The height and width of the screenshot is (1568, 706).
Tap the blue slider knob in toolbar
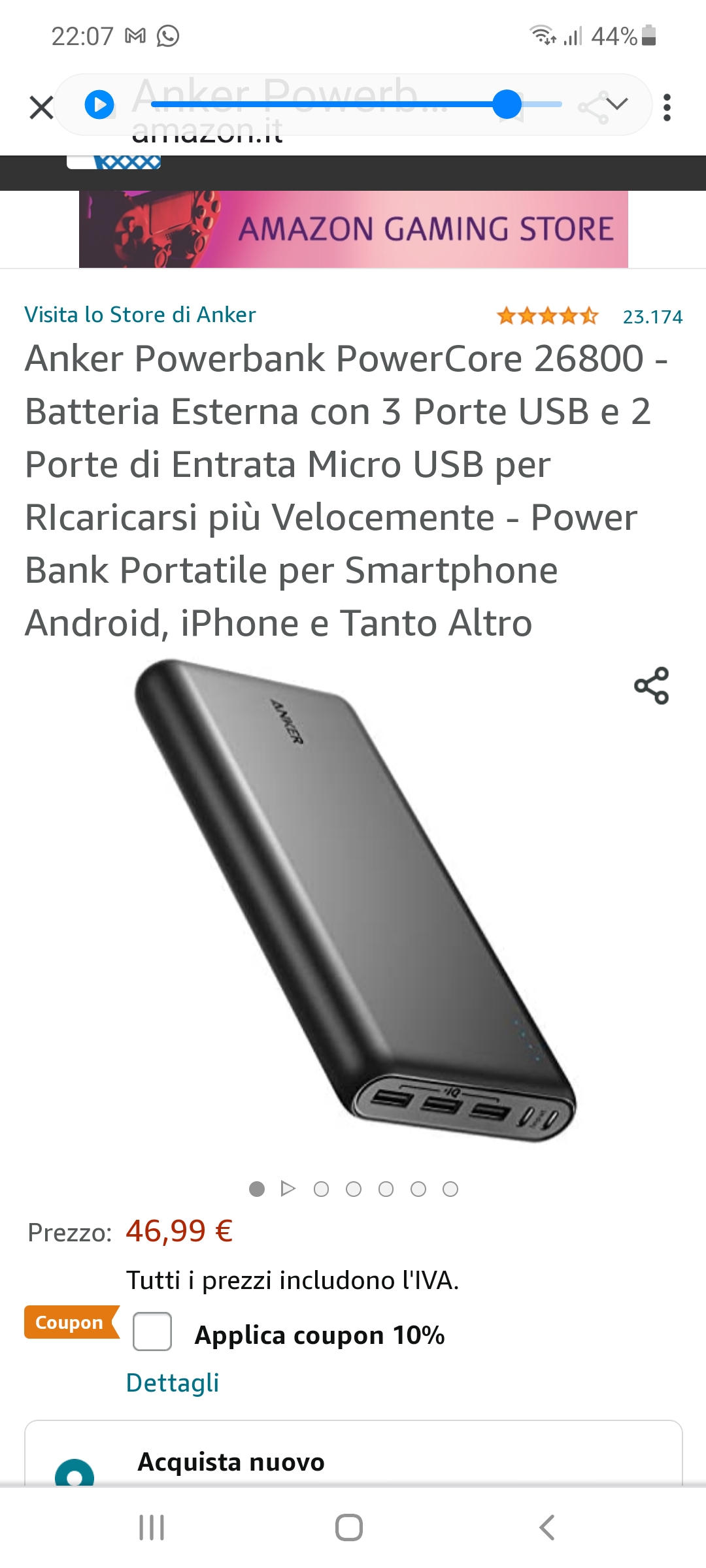(x=507, y=105)
